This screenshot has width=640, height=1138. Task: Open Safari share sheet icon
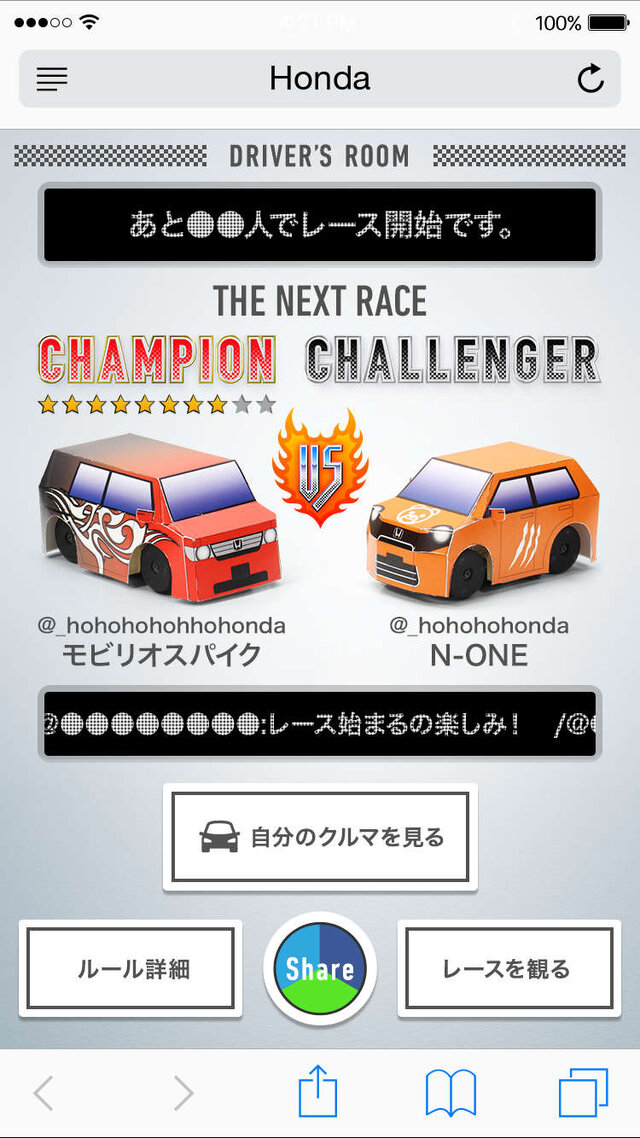pos(319,1092)
